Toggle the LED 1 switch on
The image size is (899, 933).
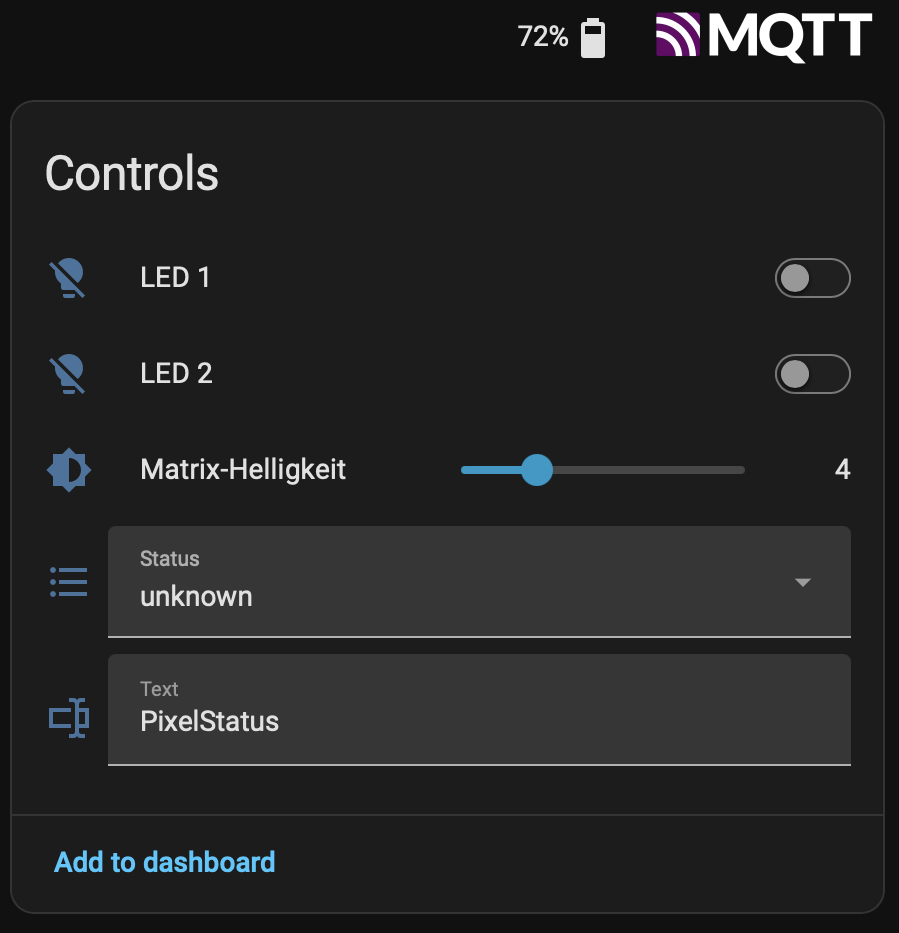click(x=812, y=278)
